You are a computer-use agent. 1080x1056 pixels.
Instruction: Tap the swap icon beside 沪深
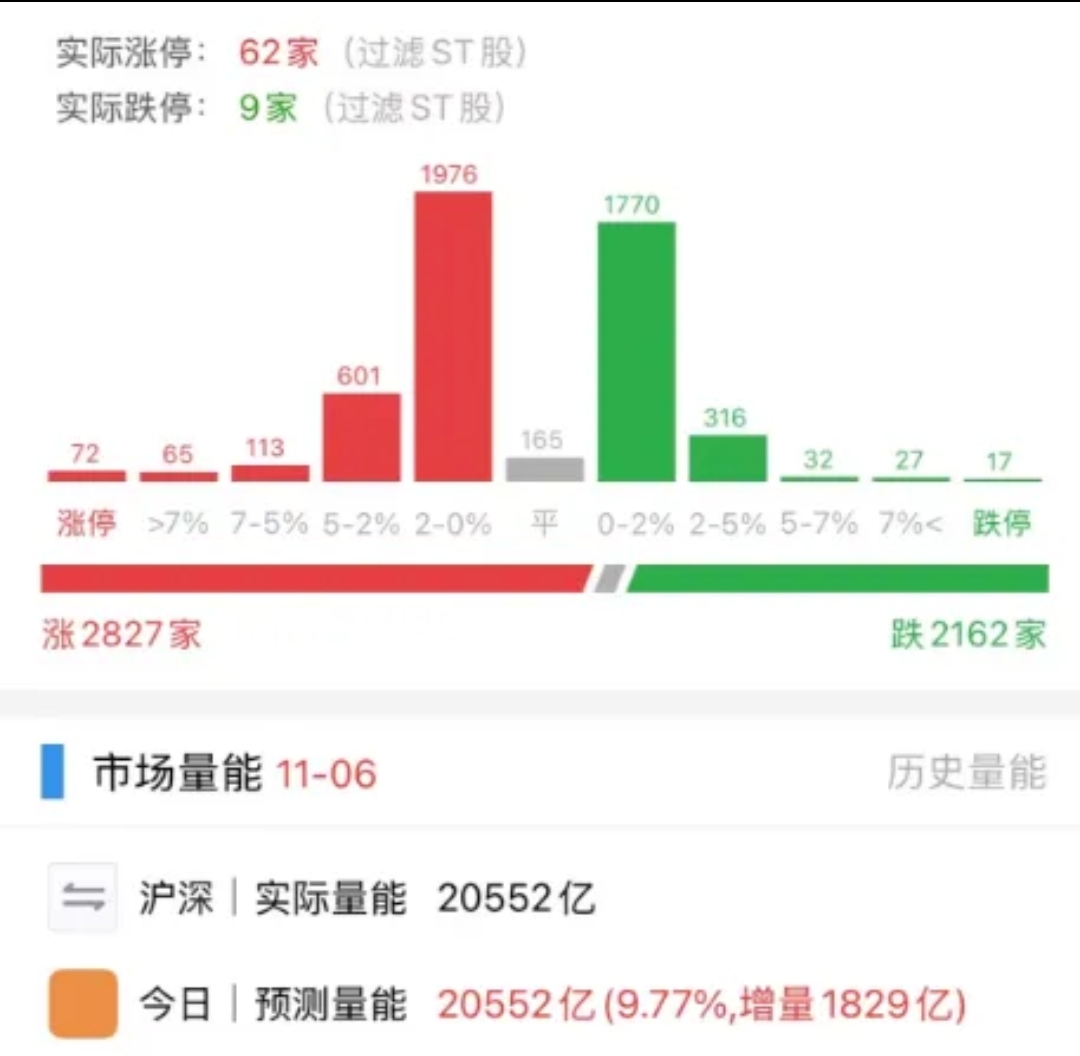(x=83, y=898)
